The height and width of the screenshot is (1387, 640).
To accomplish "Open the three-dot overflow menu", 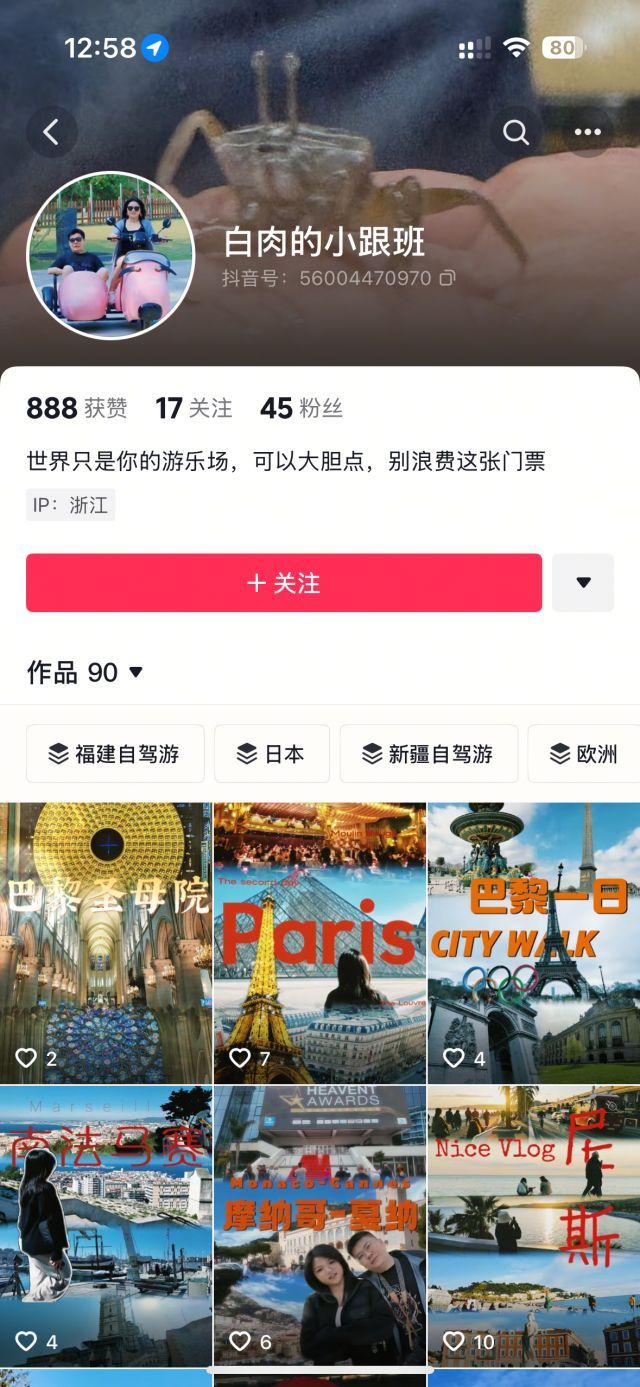I will [x=588, y=132].
